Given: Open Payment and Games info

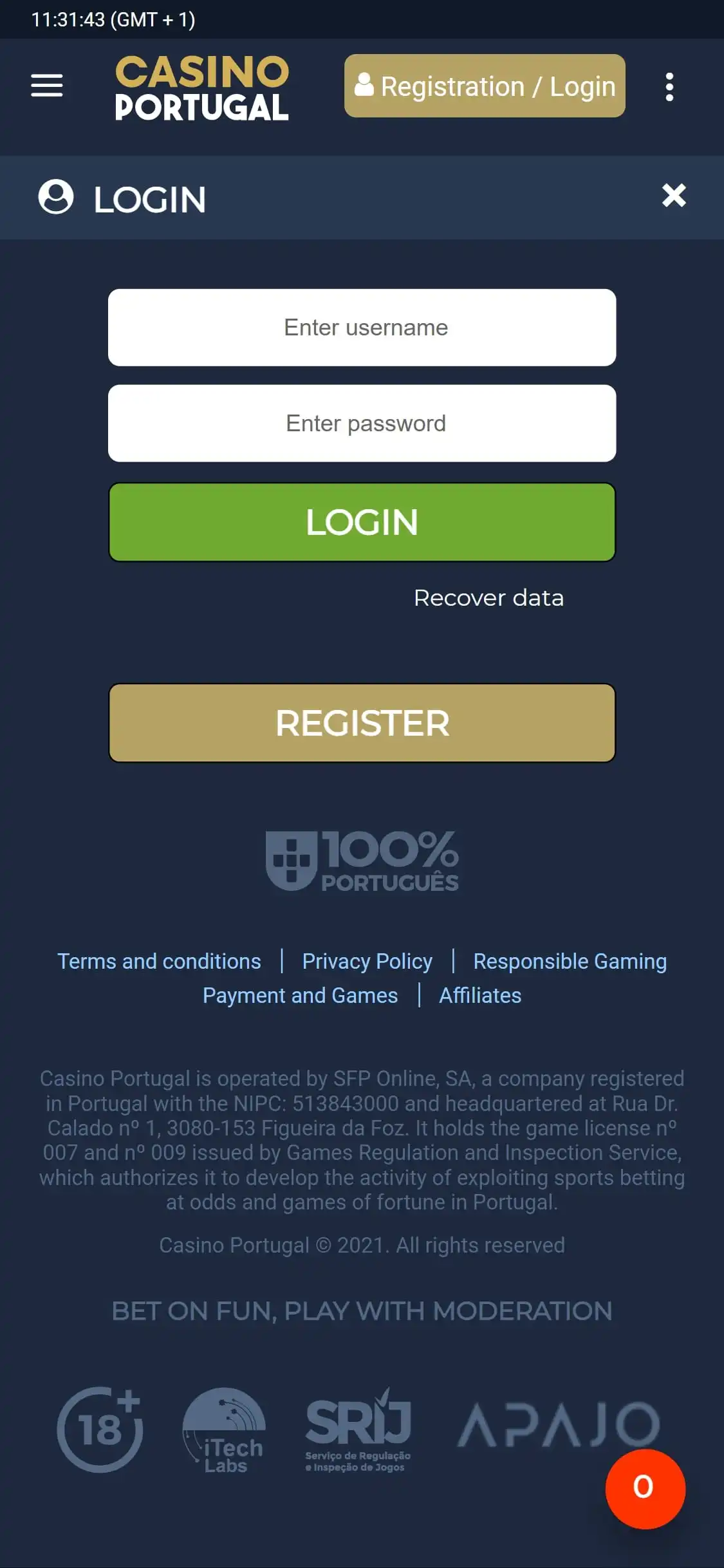Looking at the screenshot, I should pyautogui.click(x=300, y=996).
